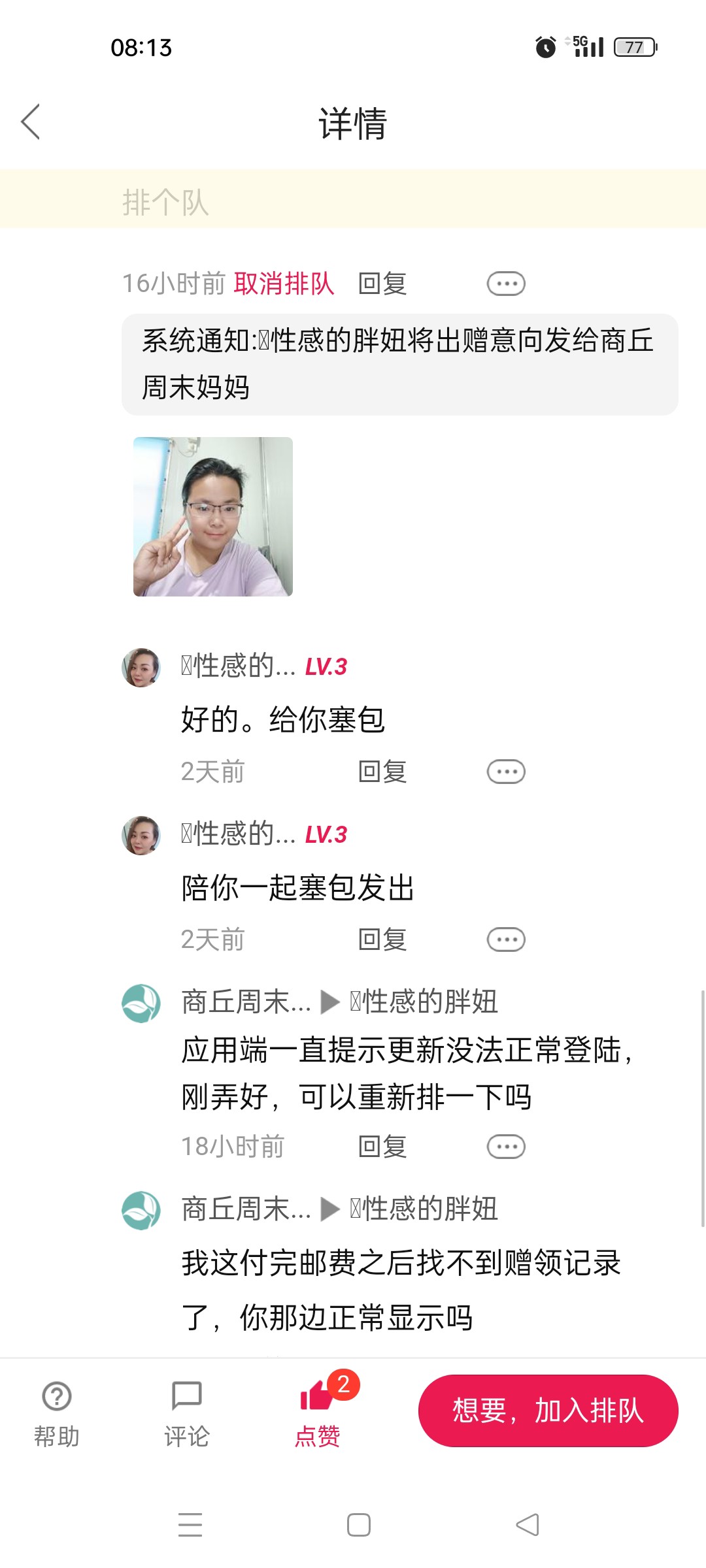Open more options for the 18小时前 comment
The width and height of the screenshot is (706, 1568).
tap(506, 1147)
